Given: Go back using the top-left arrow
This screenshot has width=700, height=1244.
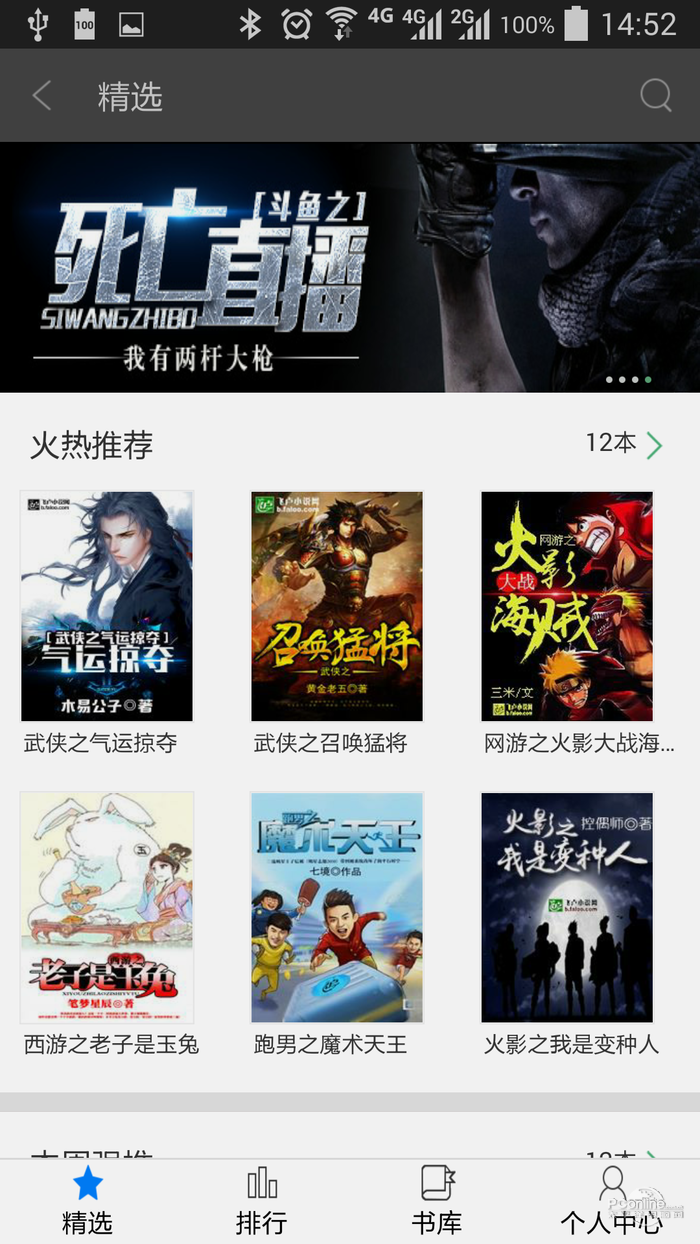Looking at the screenshot, I should pos(42,96).
